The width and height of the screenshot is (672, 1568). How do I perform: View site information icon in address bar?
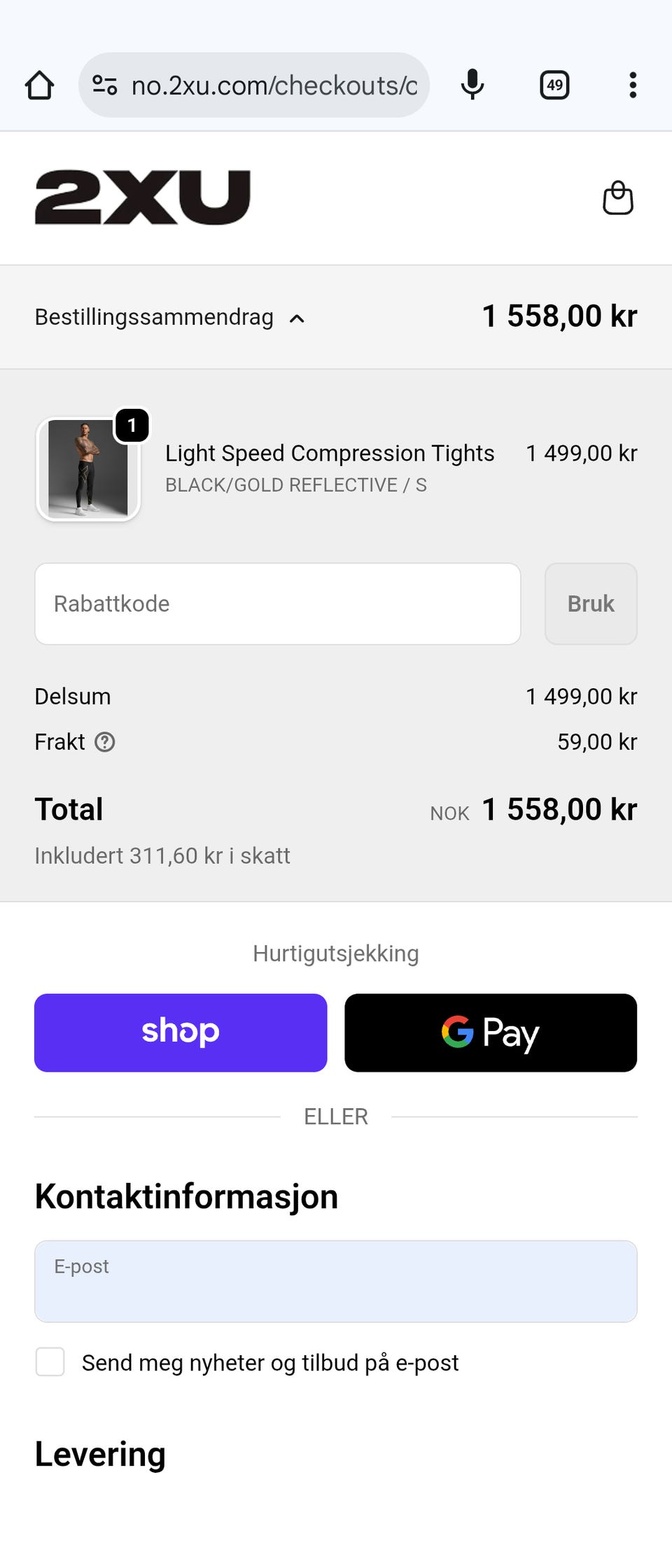[x=105, y=85]
